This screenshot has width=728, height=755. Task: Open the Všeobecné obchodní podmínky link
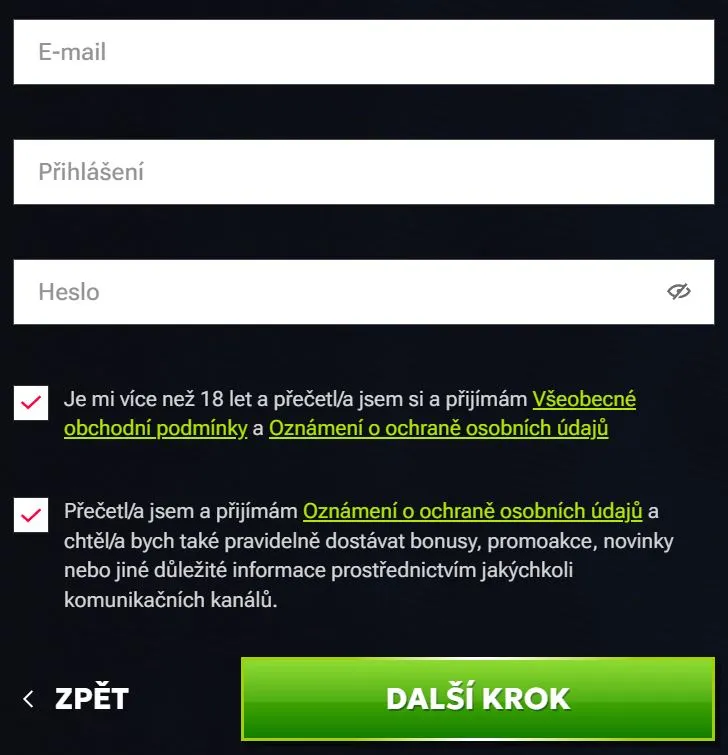point(587,398)
